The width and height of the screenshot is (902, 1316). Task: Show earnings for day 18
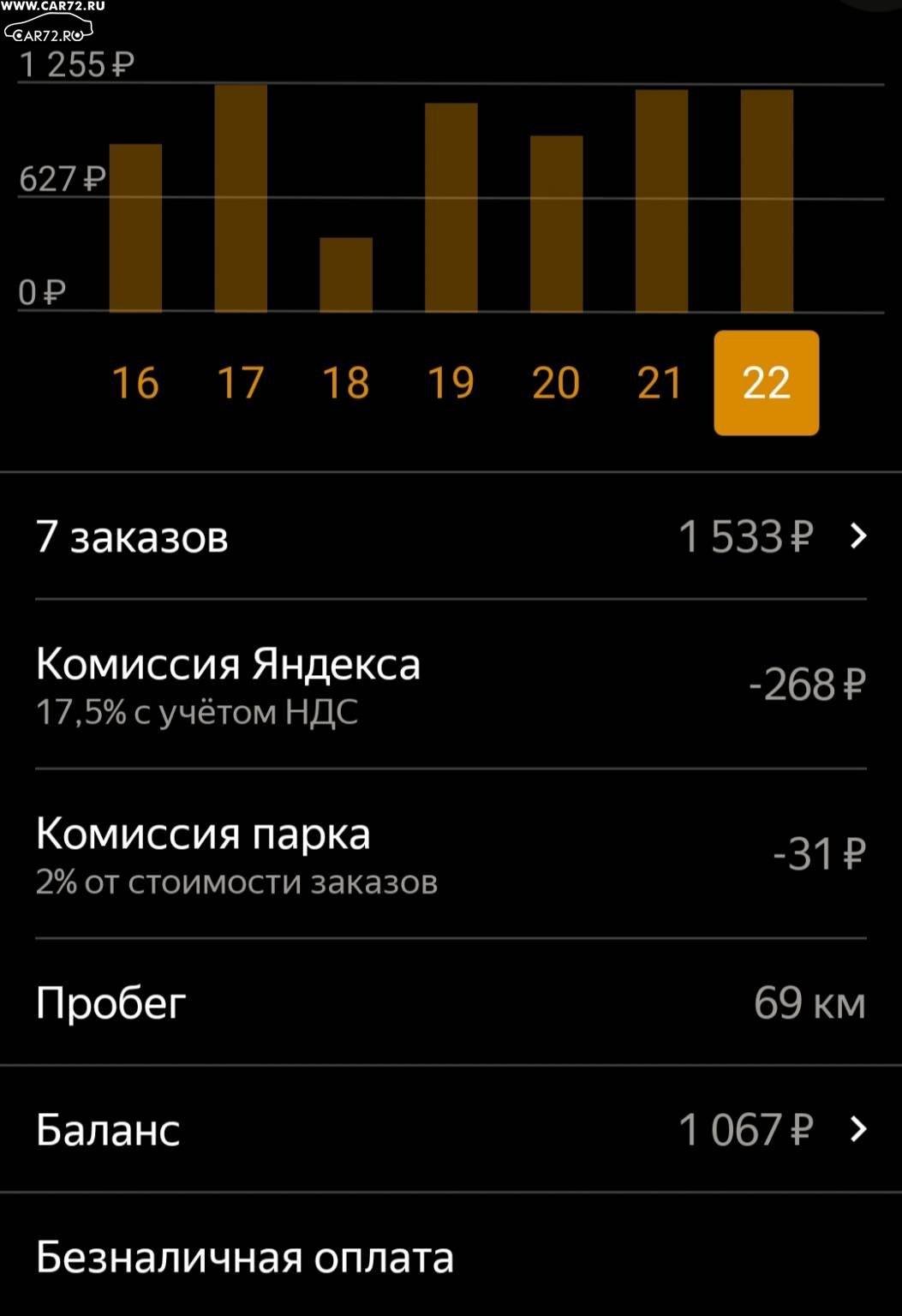coord(346,382)
